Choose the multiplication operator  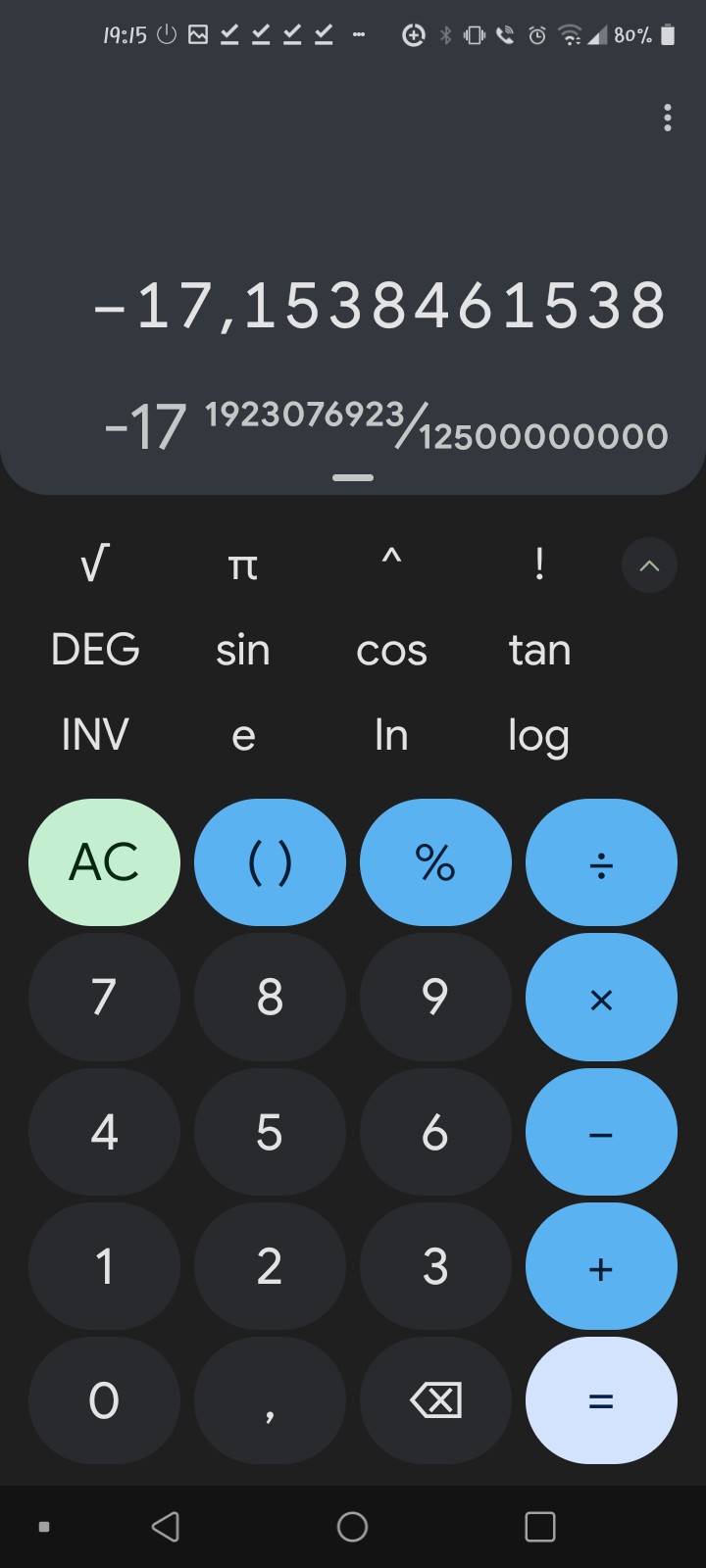click(601, 998)
